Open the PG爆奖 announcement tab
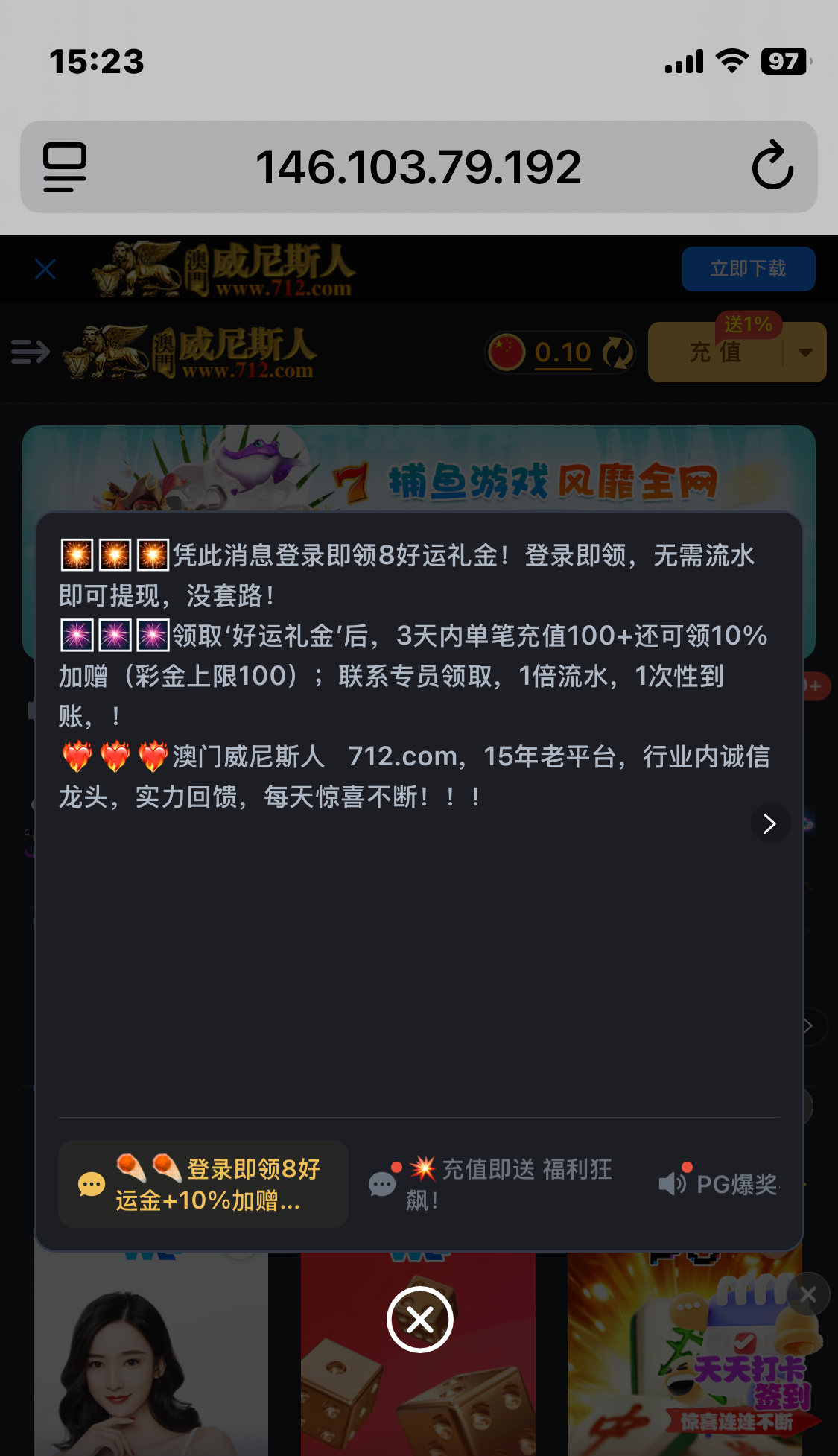The width and height of the screenshot is (838, 1456). point(719,1184)
